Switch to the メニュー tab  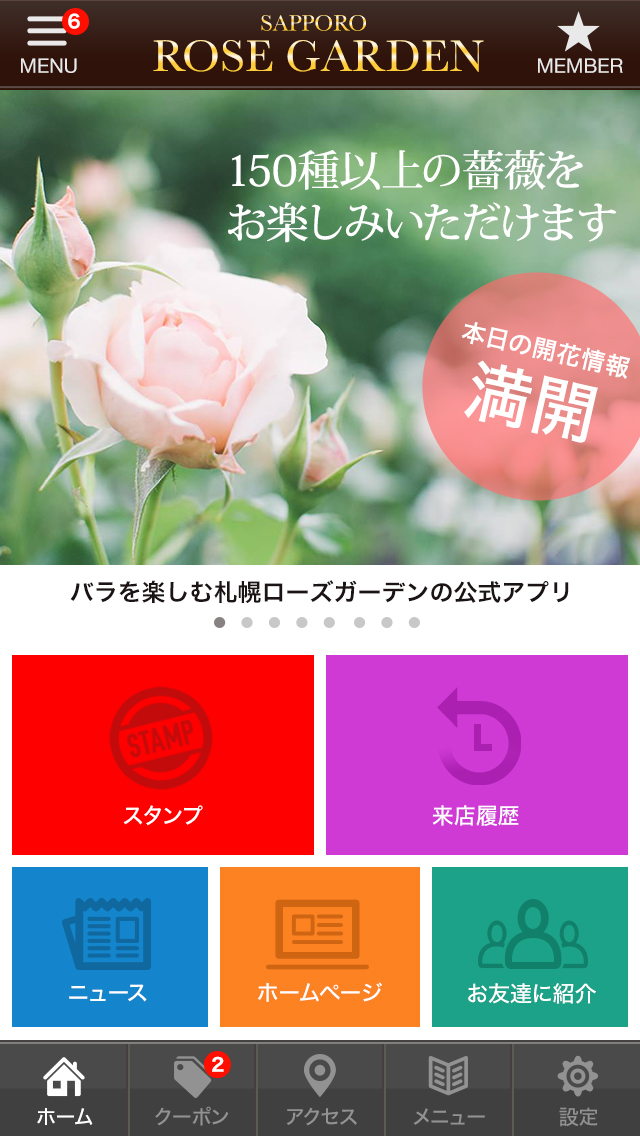pos(449,1090)
